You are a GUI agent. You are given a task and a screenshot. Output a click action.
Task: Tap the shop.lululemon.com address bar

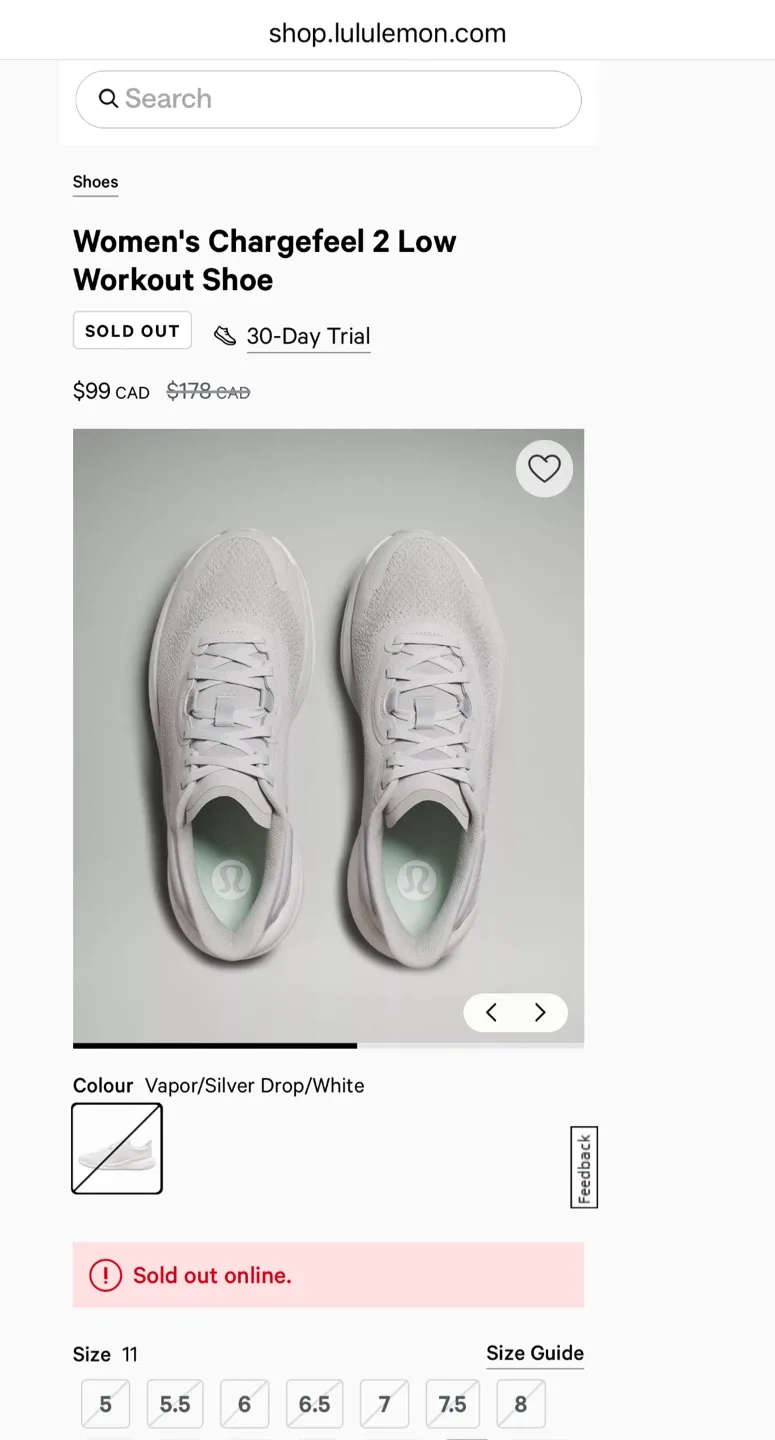pos(387,32)
